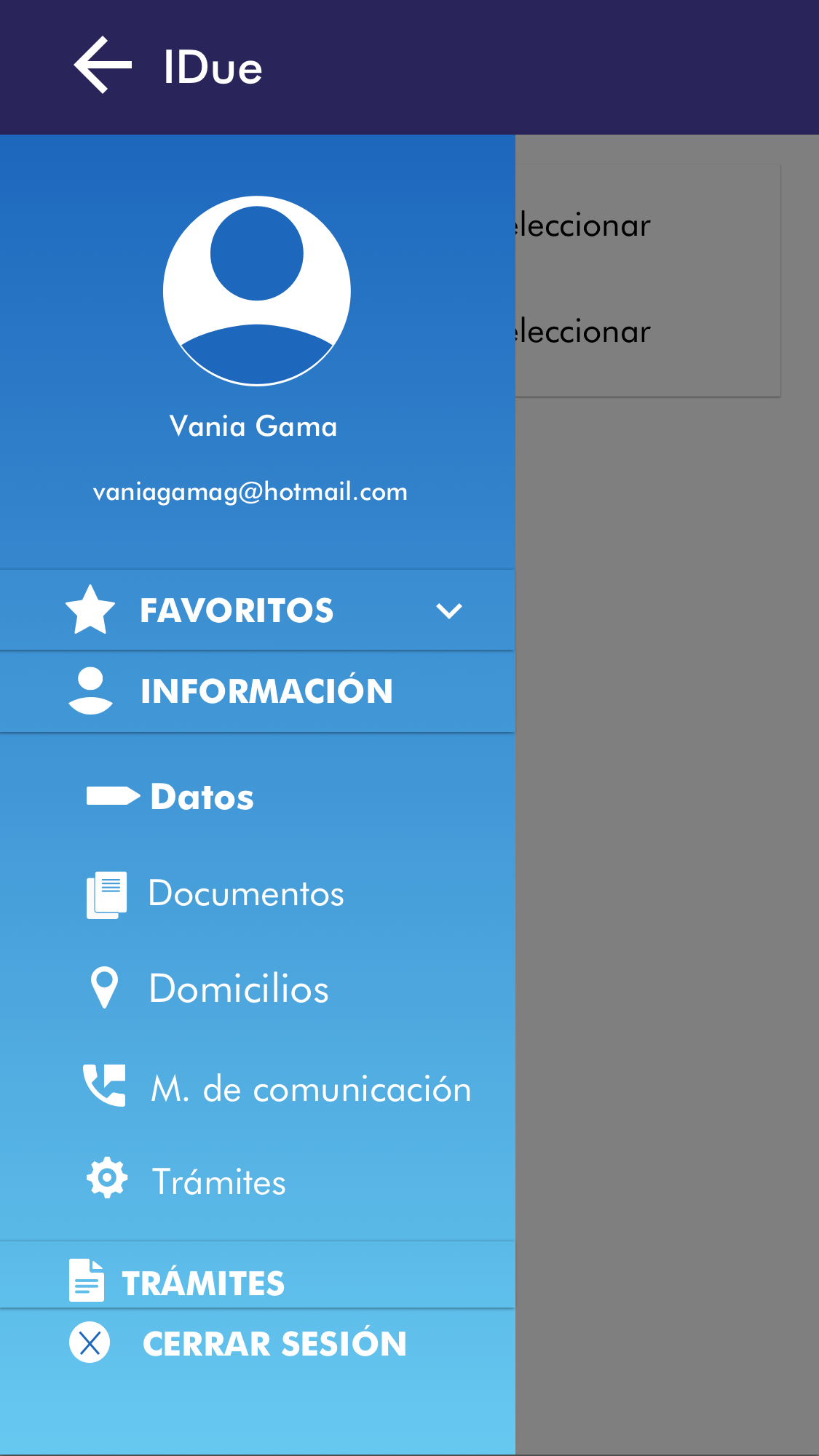Image resolution: width=819 pixels, height=1456 pixels.
Task: Tap the back arrow in the header
Action: (103, 65)
